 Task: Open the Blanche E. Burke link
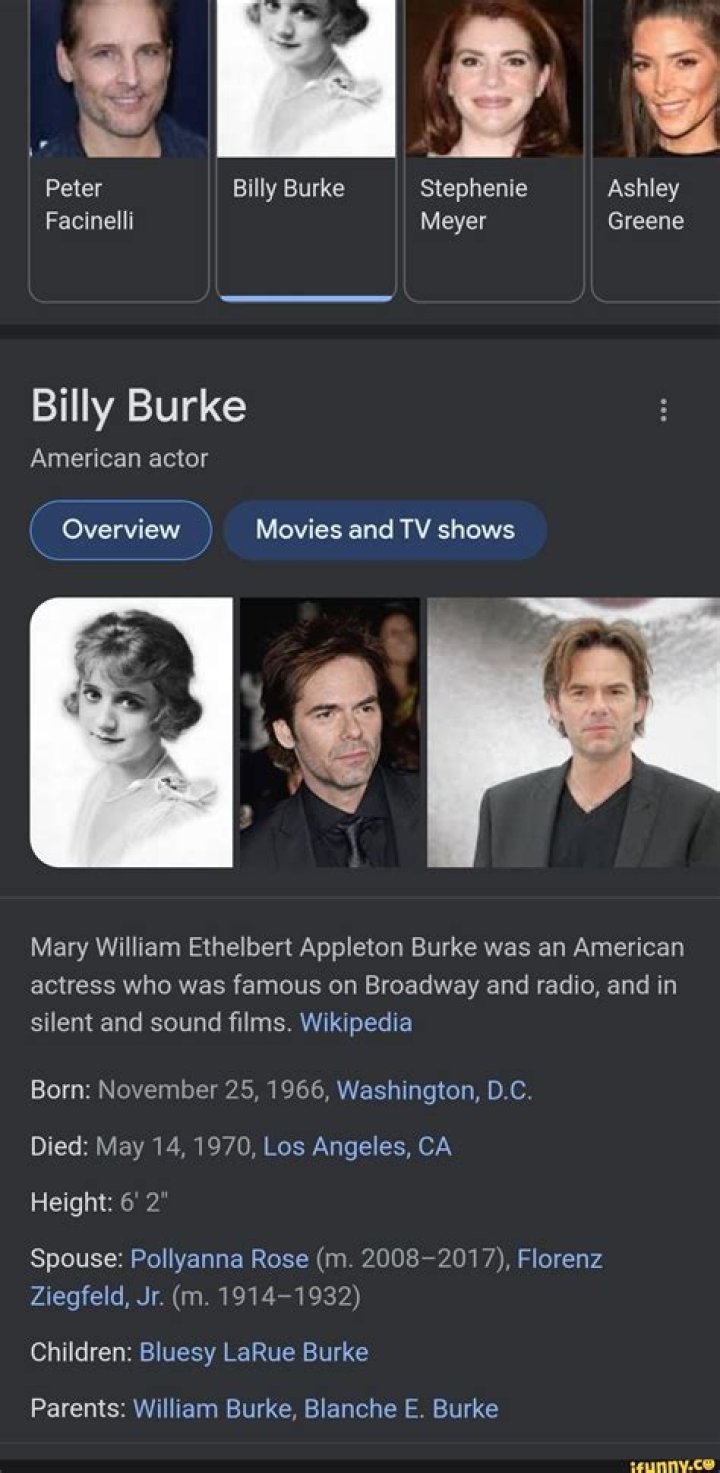point(401,1409)
